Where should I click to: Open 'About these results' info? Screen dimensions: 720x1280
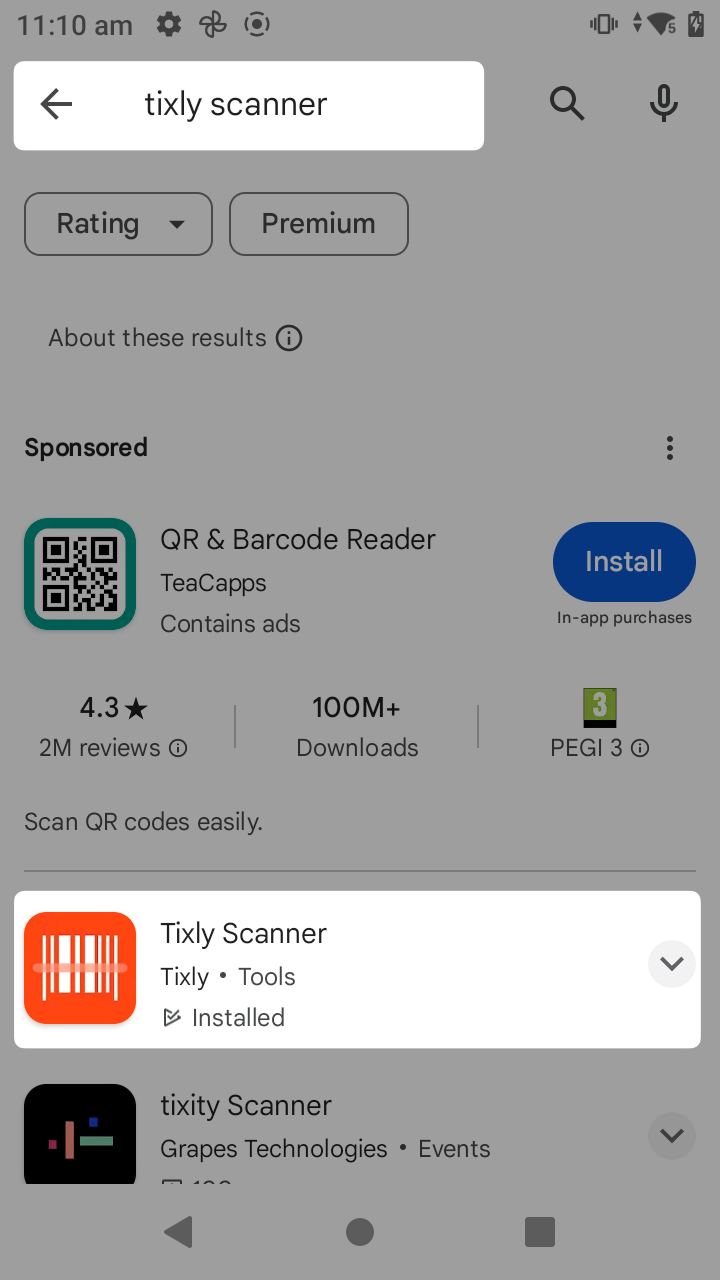point(289,338)
